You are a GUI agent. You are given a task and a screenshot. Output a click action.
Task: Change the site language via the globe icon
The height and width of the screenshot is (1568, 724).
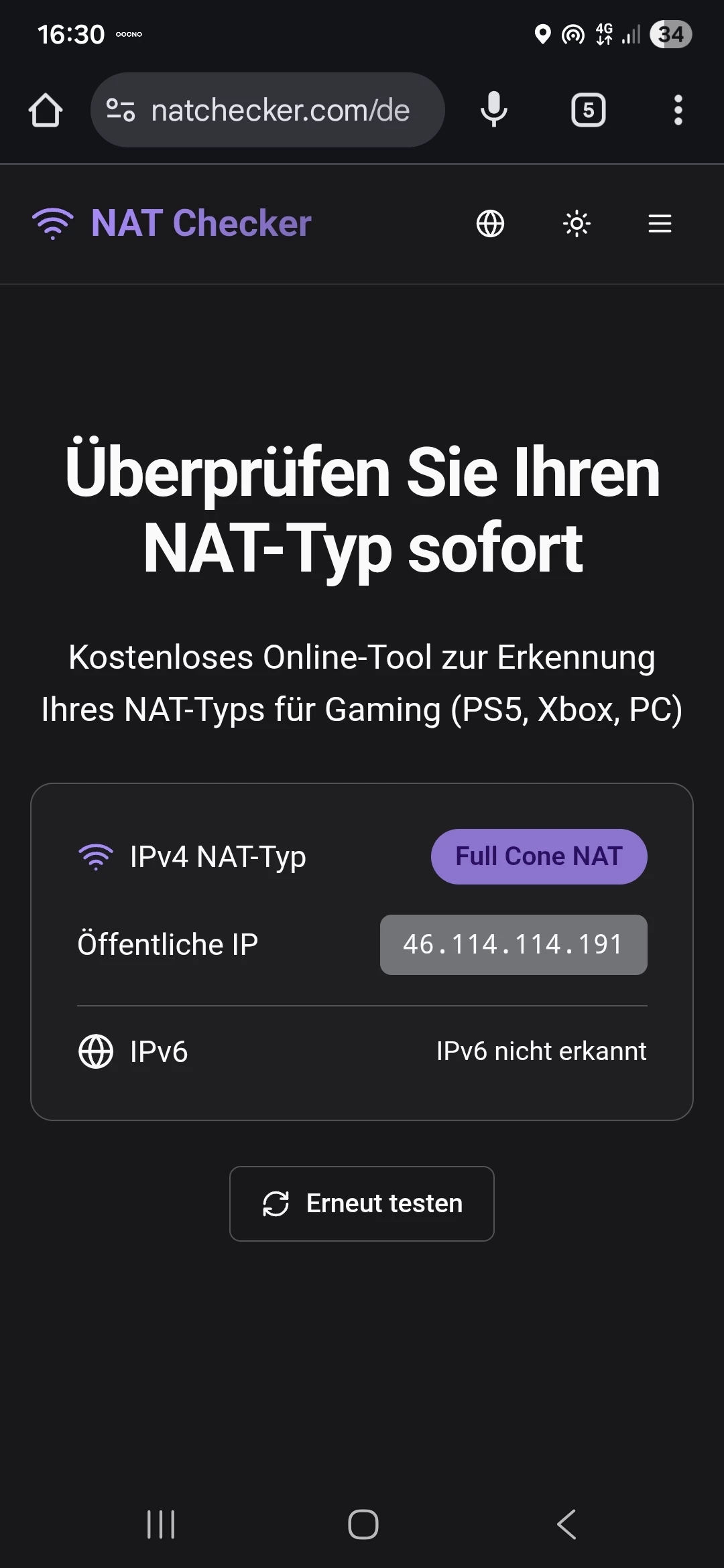tap(490, 224)
